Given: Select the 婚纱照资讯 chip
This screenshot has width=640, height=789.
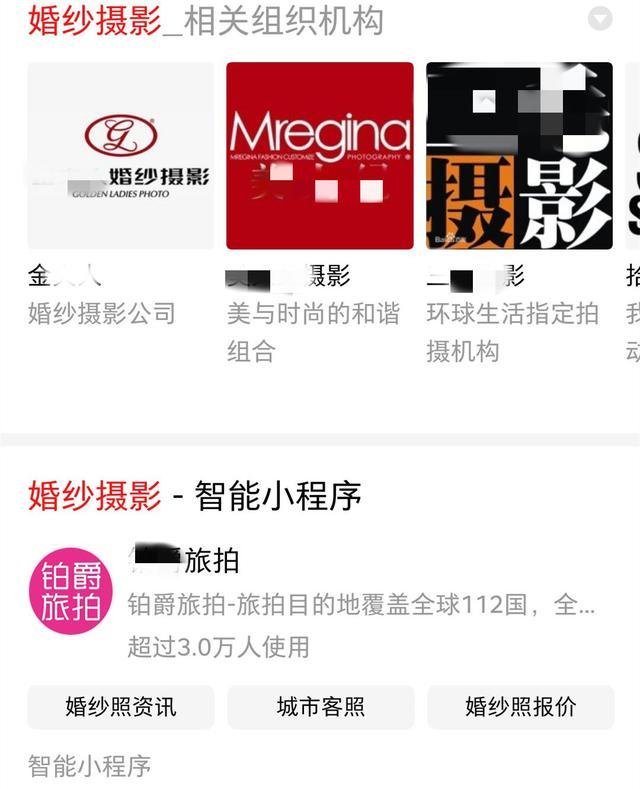Looking at the screenshot, I should pos(120,707).
